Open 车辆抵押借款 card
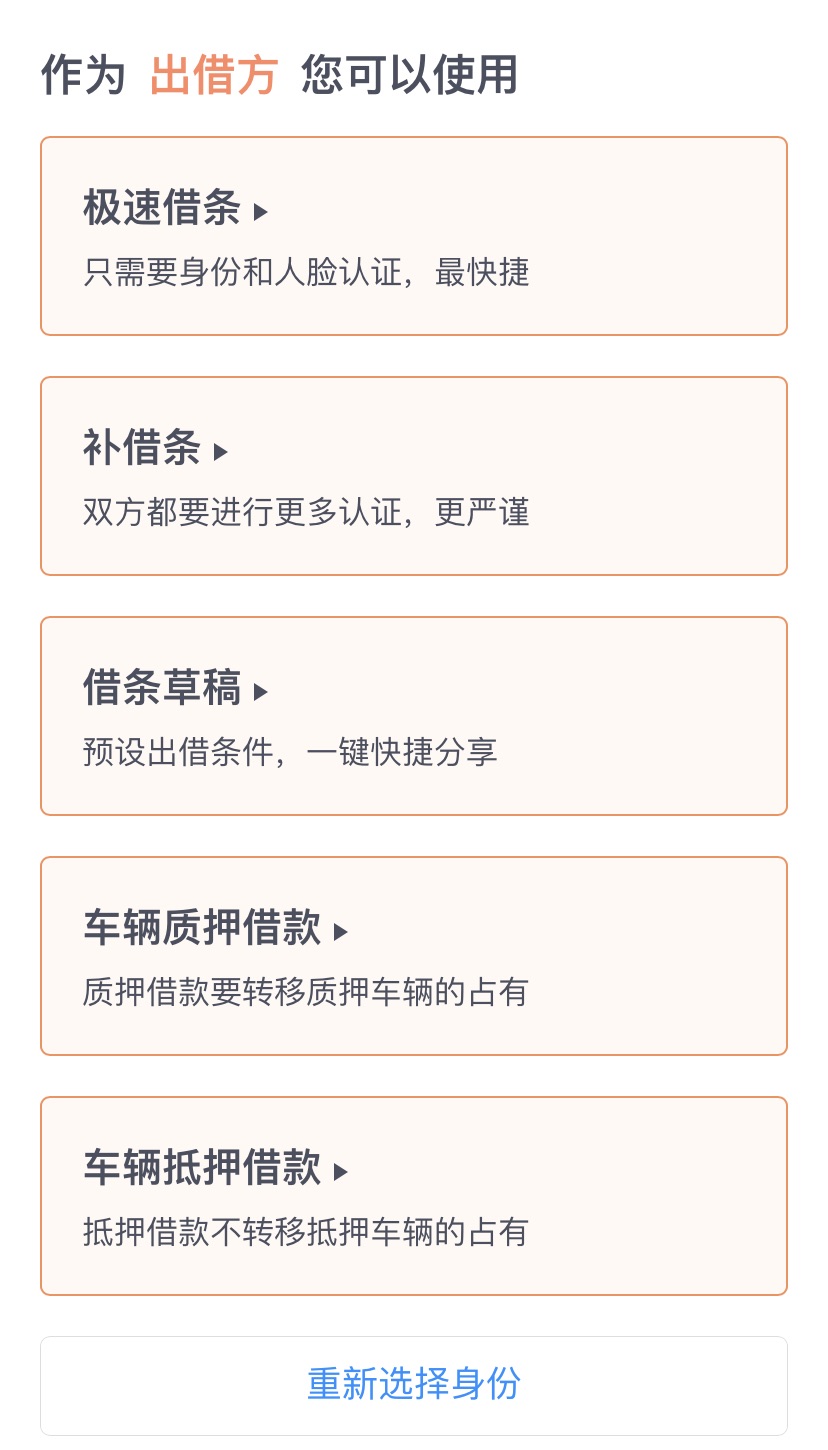Image resolution: width=828 pixels, height=1450 pixels. tap(414, 1196)
